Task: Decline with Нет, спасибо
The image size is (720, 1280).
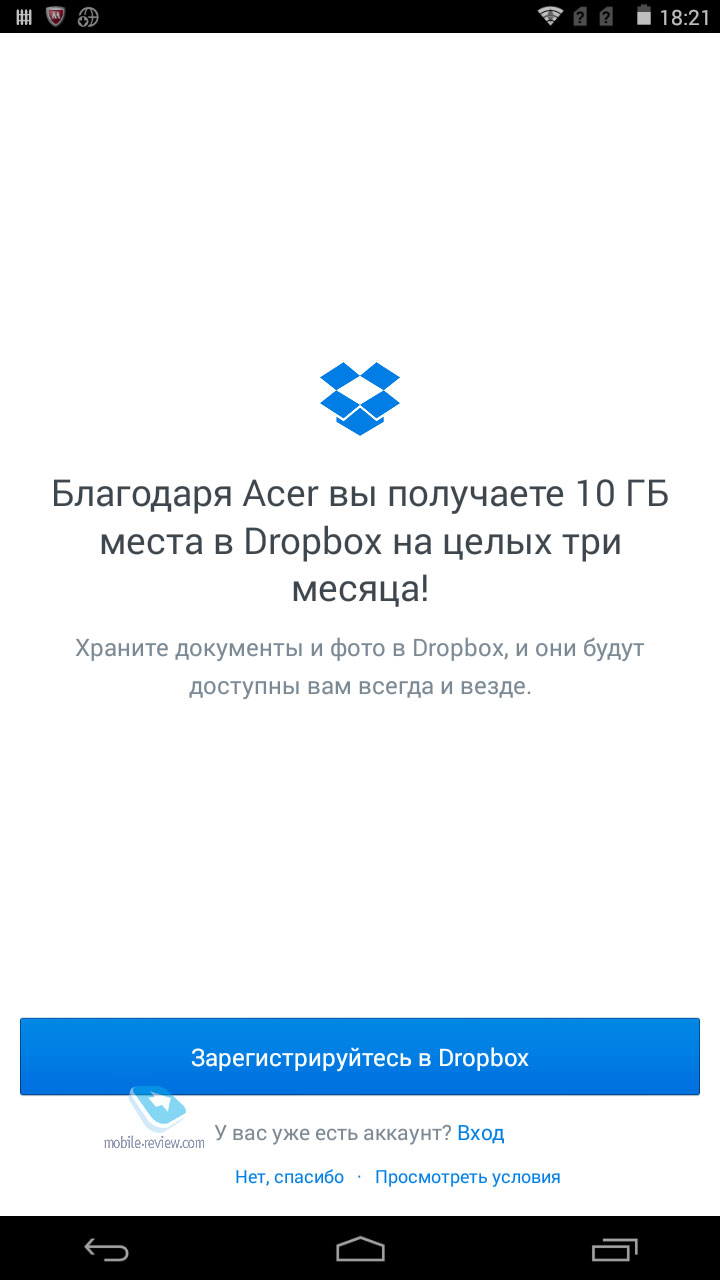Action: pyautogui.click(x=289, y=1177)
